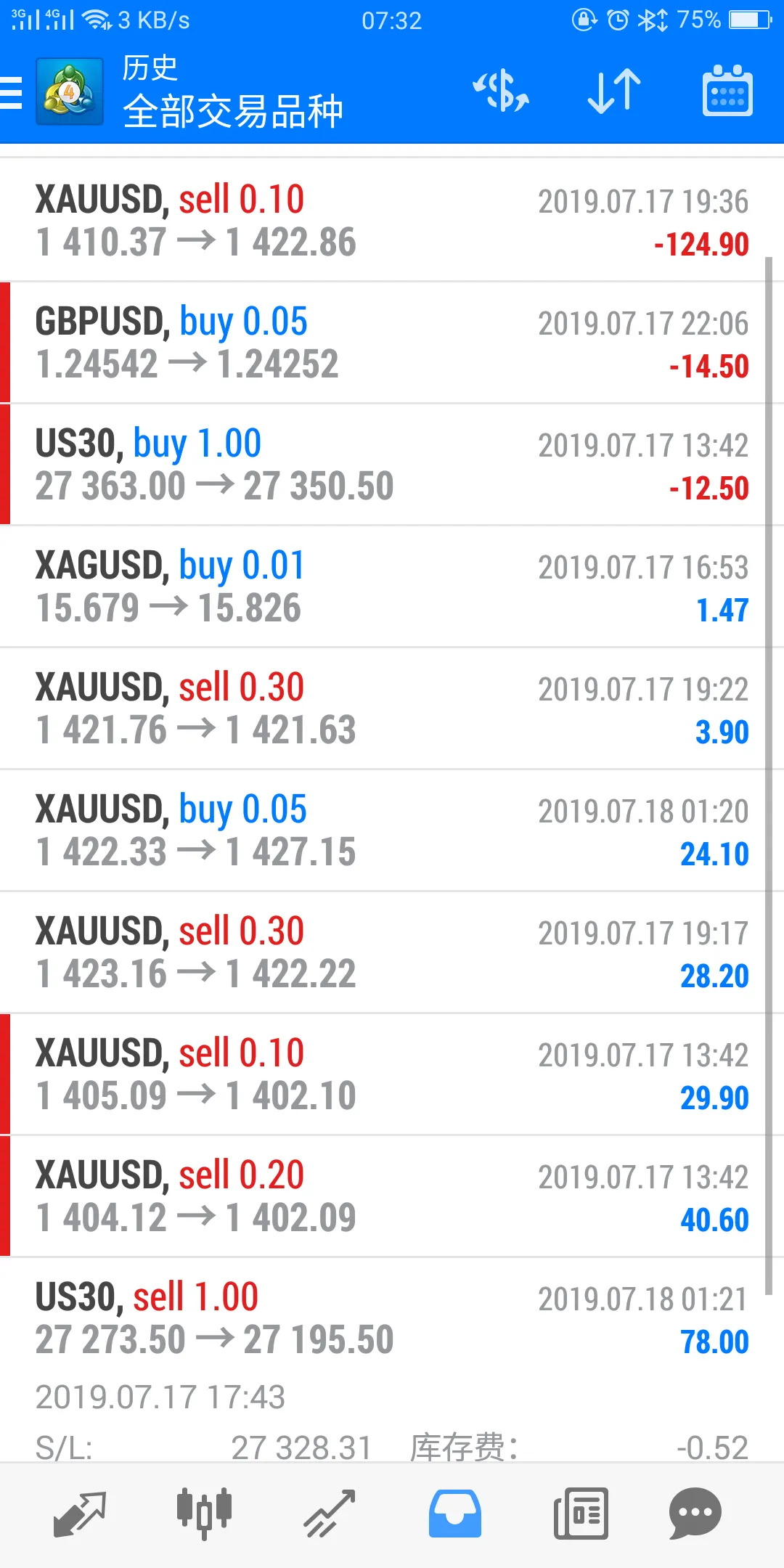Select the History inbox tab
This screenshot has height=1568, width=784.
tap(454, 1514)
